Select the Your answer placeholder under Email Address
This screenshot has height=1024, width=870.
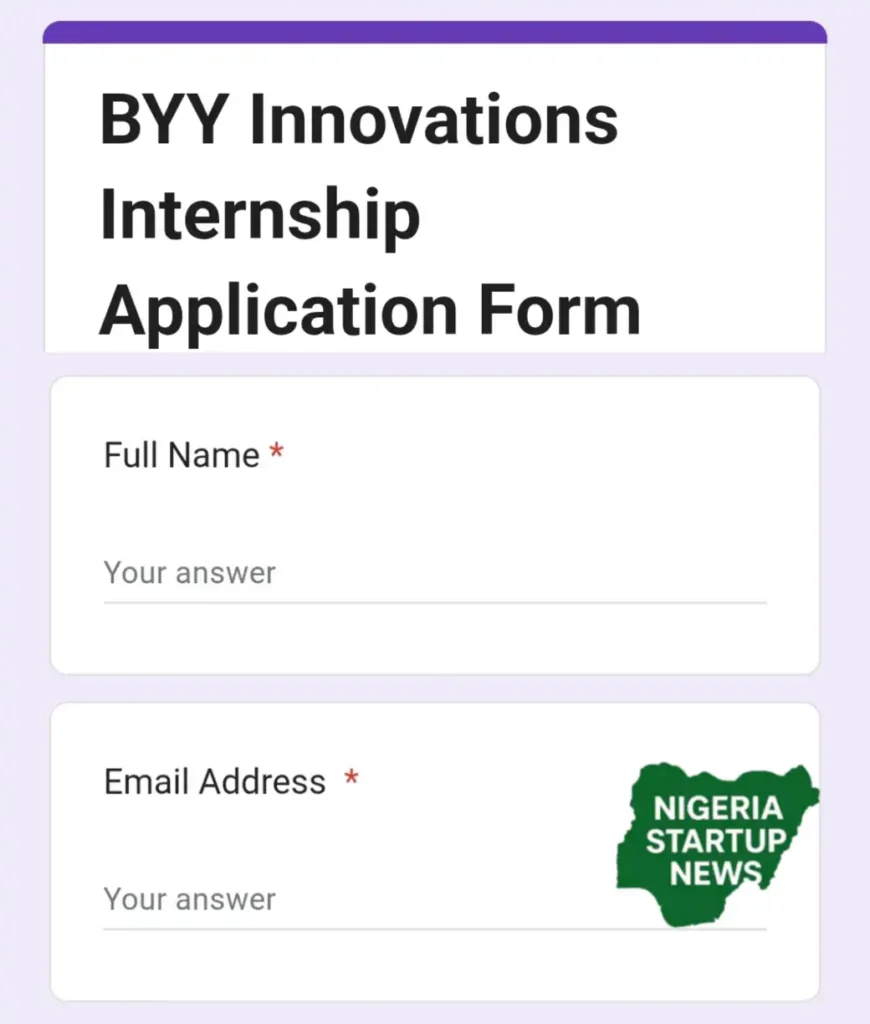click(189, 899)
